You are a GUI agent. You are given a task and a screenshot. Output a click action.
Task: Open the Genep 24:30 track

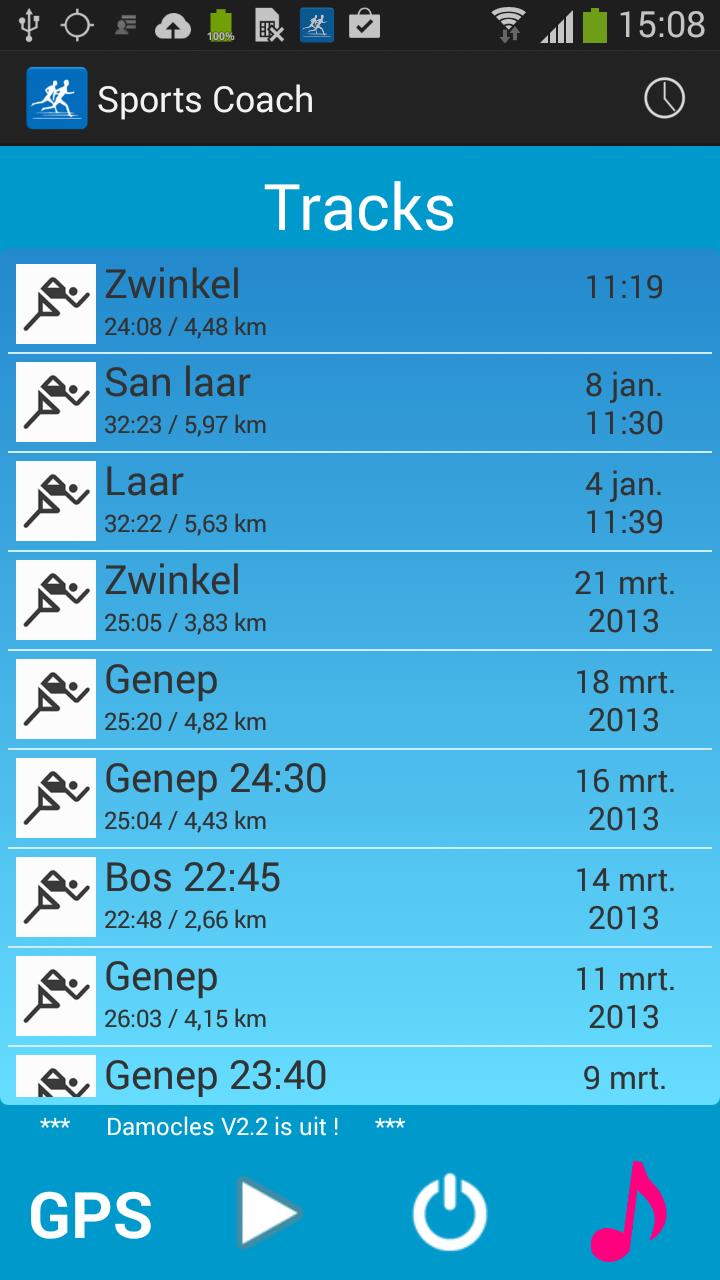(x=360, y=798)
